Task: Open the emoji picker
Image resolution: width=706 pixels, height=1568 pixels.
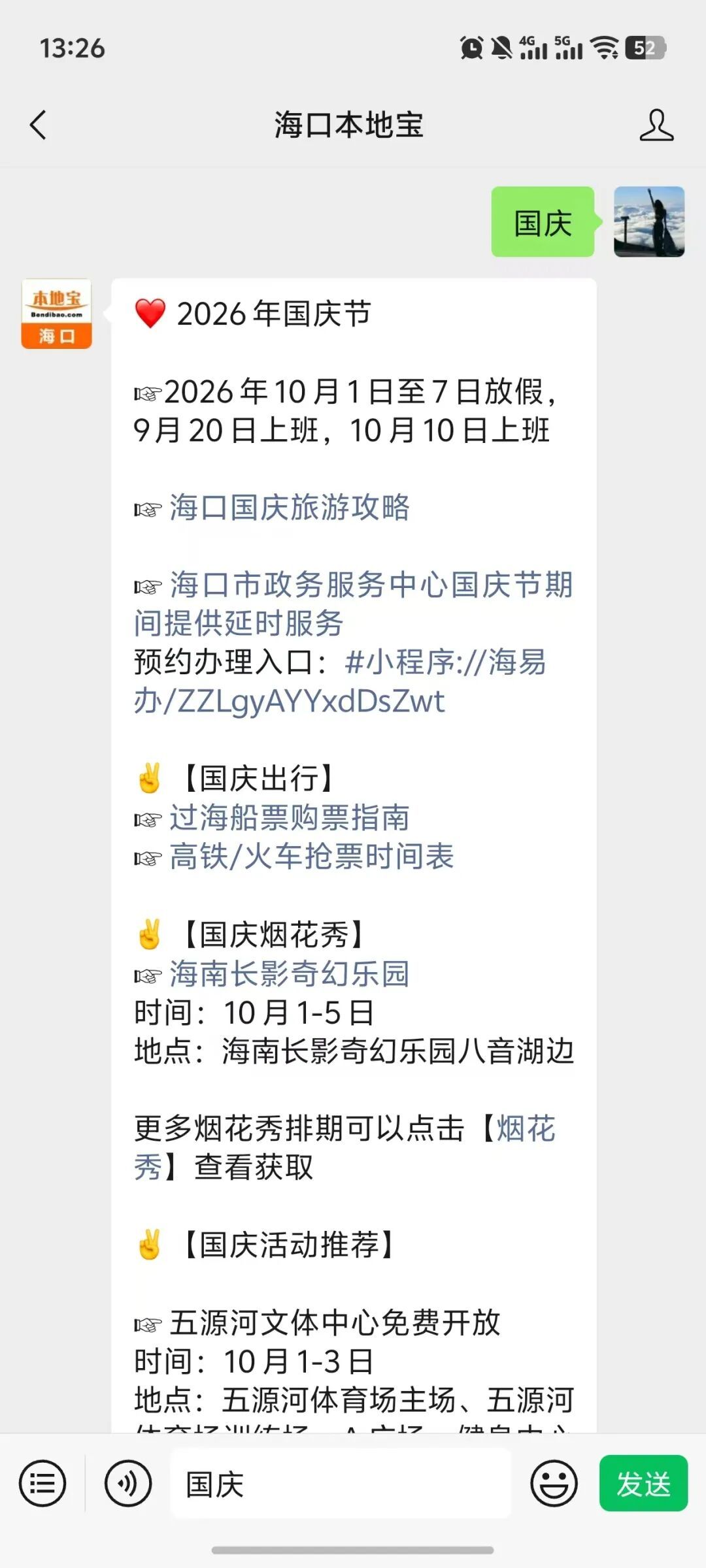Action: pos(554,1484)
